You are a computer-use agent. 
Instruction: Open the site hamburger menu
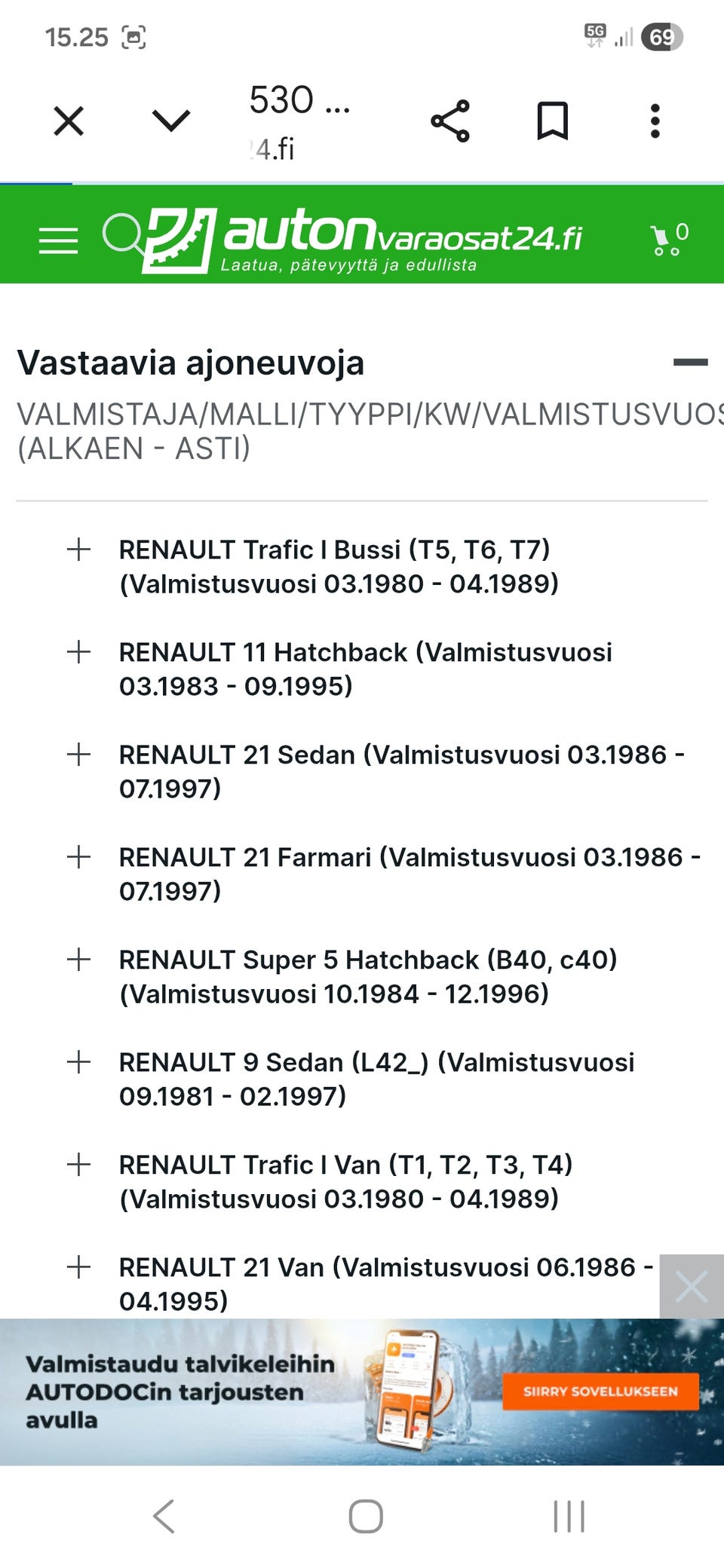point(58,240)
